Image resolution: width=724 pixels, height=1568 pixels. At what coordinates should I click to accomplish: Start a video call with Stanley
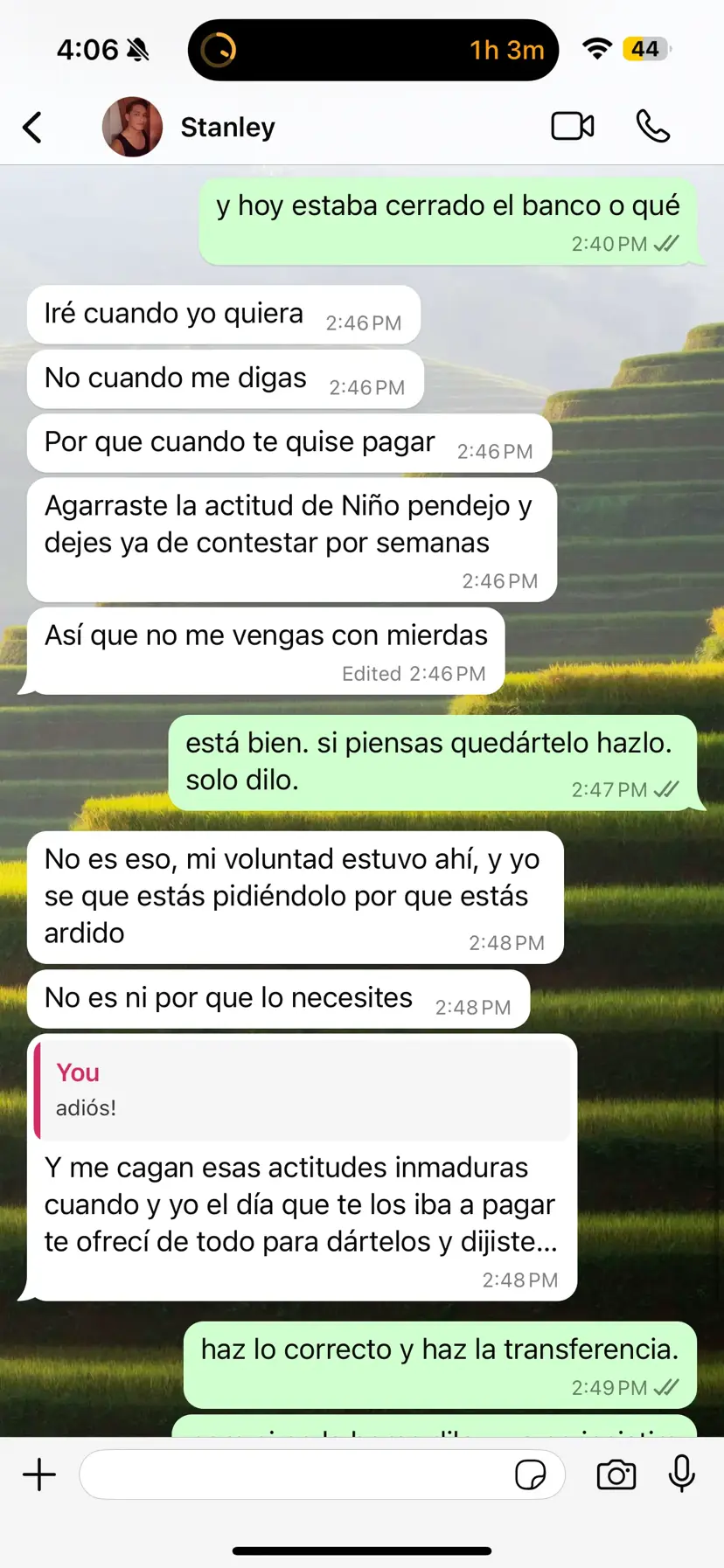(573, 127)
